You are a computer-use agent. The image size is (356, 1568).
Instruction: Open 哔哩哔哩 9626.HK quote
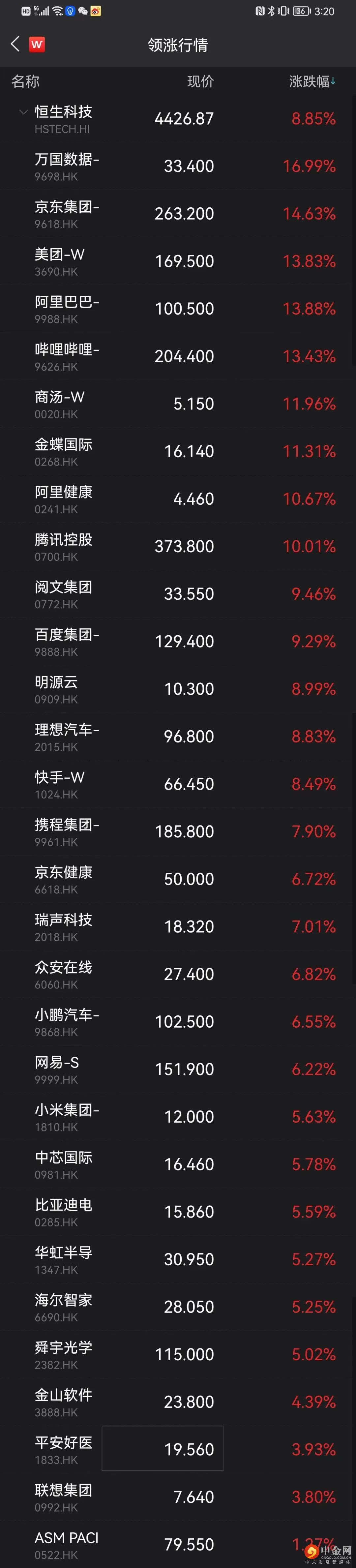(x=66, y=356)
